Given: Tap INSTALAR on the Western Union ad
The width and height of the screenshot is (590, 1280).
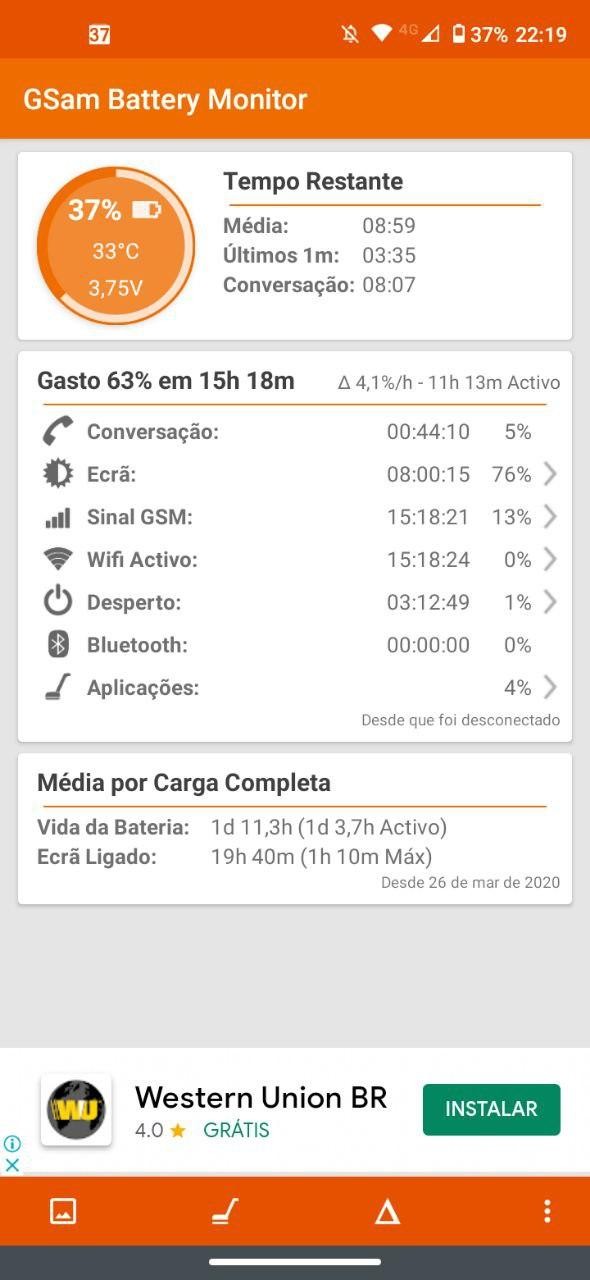Looking at the screenshot, I should pos(491,1109).
